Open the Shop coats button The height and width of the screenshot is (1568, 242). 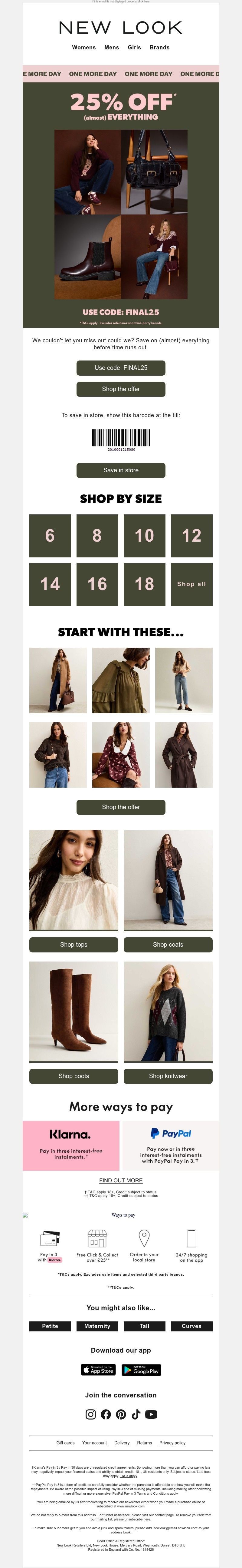click(168, 944)
